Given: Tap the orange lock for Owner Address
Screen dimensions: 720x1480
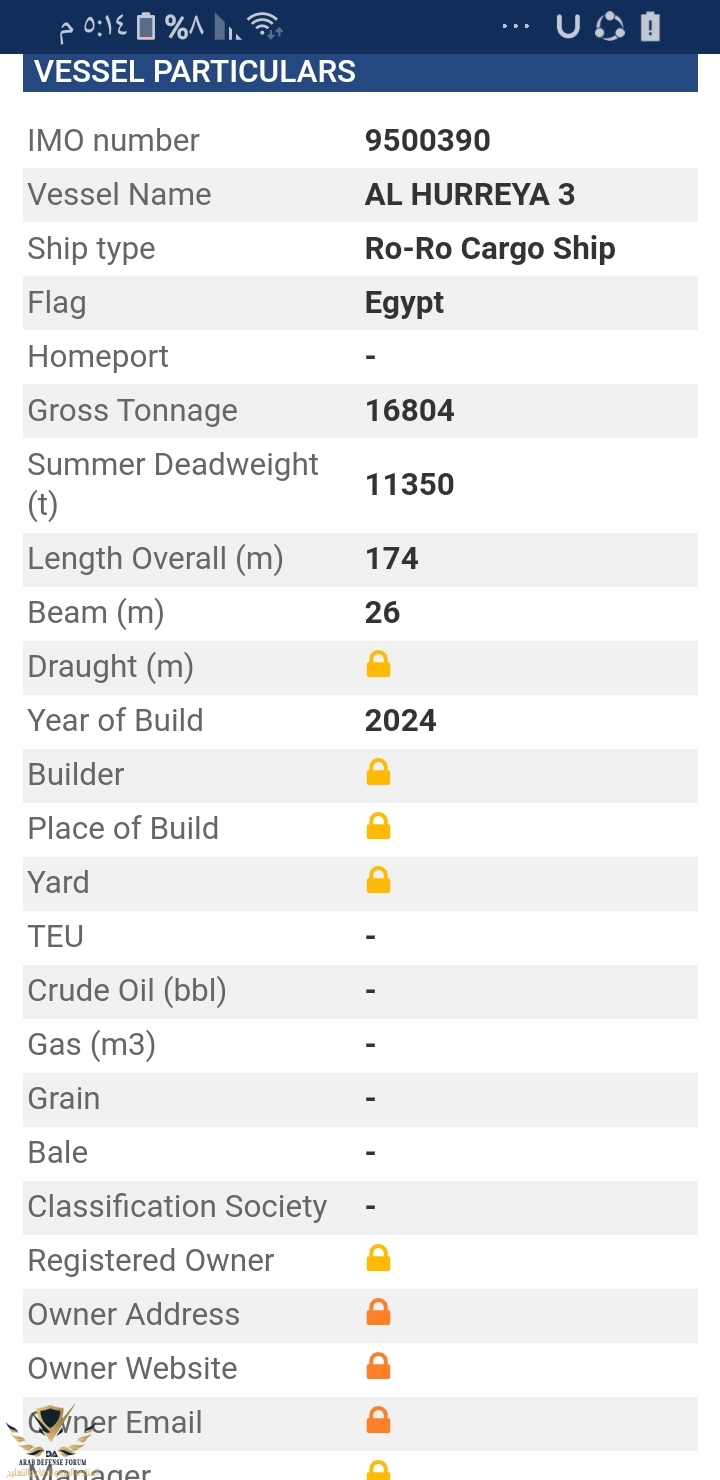Looking at the screenshot, I should [x=378, y=1313].
